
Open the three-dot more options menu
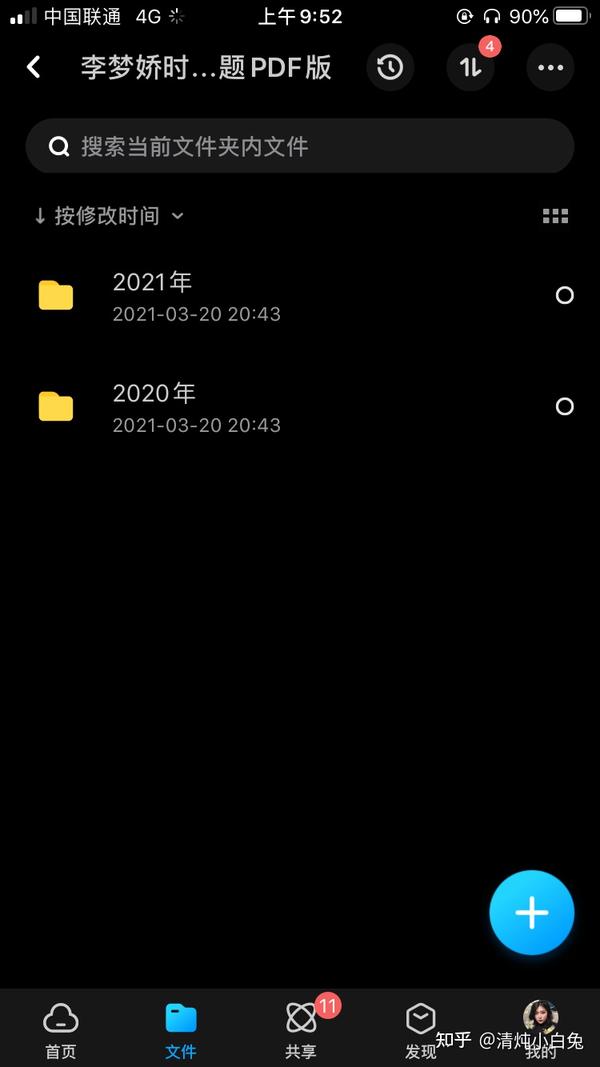pos(550,67)
